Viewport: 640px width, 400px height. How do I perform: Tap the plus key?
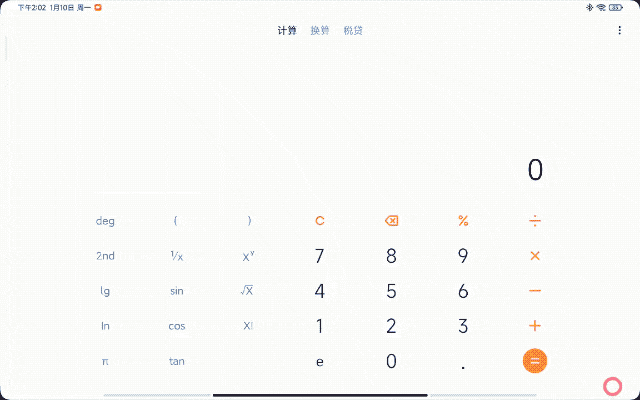coord(535,326)
